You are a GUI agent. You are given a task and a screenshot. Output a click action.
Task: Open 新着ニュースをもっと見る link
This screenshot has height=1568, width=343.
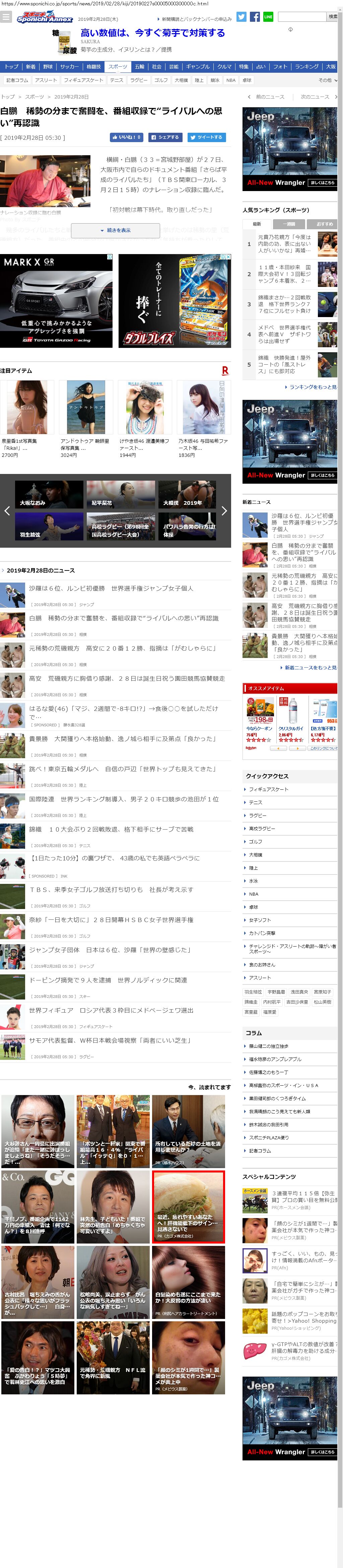(309, 668)
